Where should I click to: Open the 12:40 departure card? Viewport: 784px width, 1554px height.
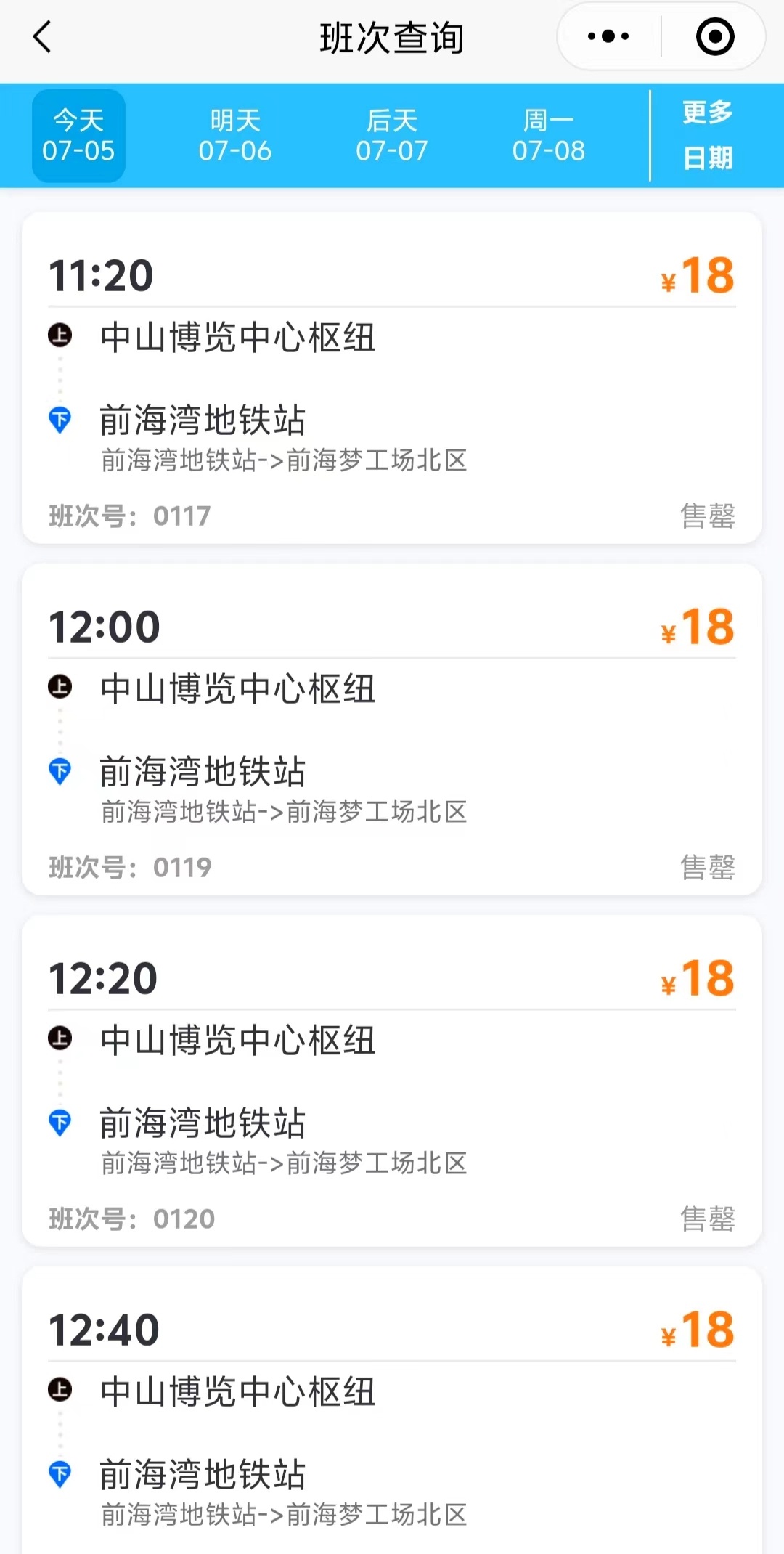392,1416
